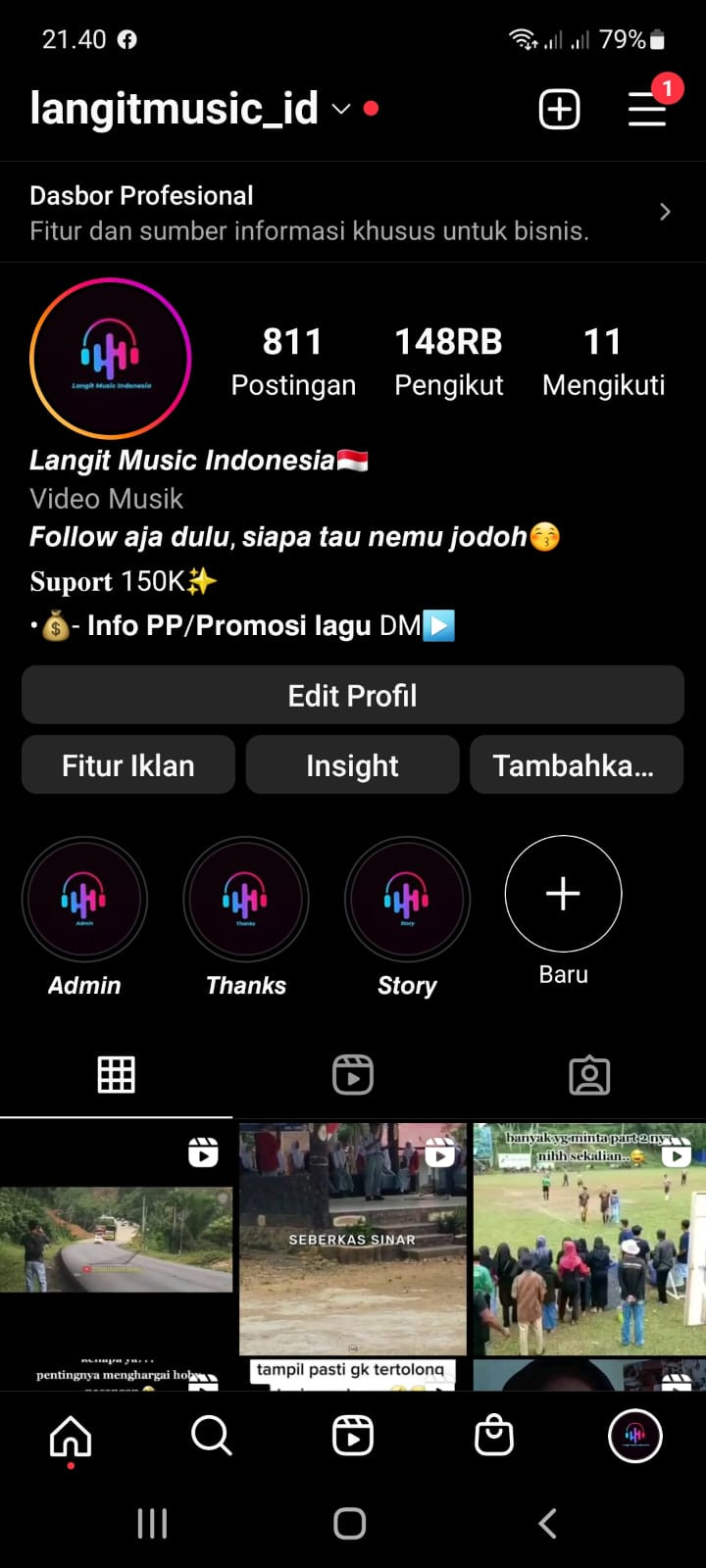The height and width of the screenshot is (1568, 706).
Task: Open the Insight button
Action: pos(353,765)
